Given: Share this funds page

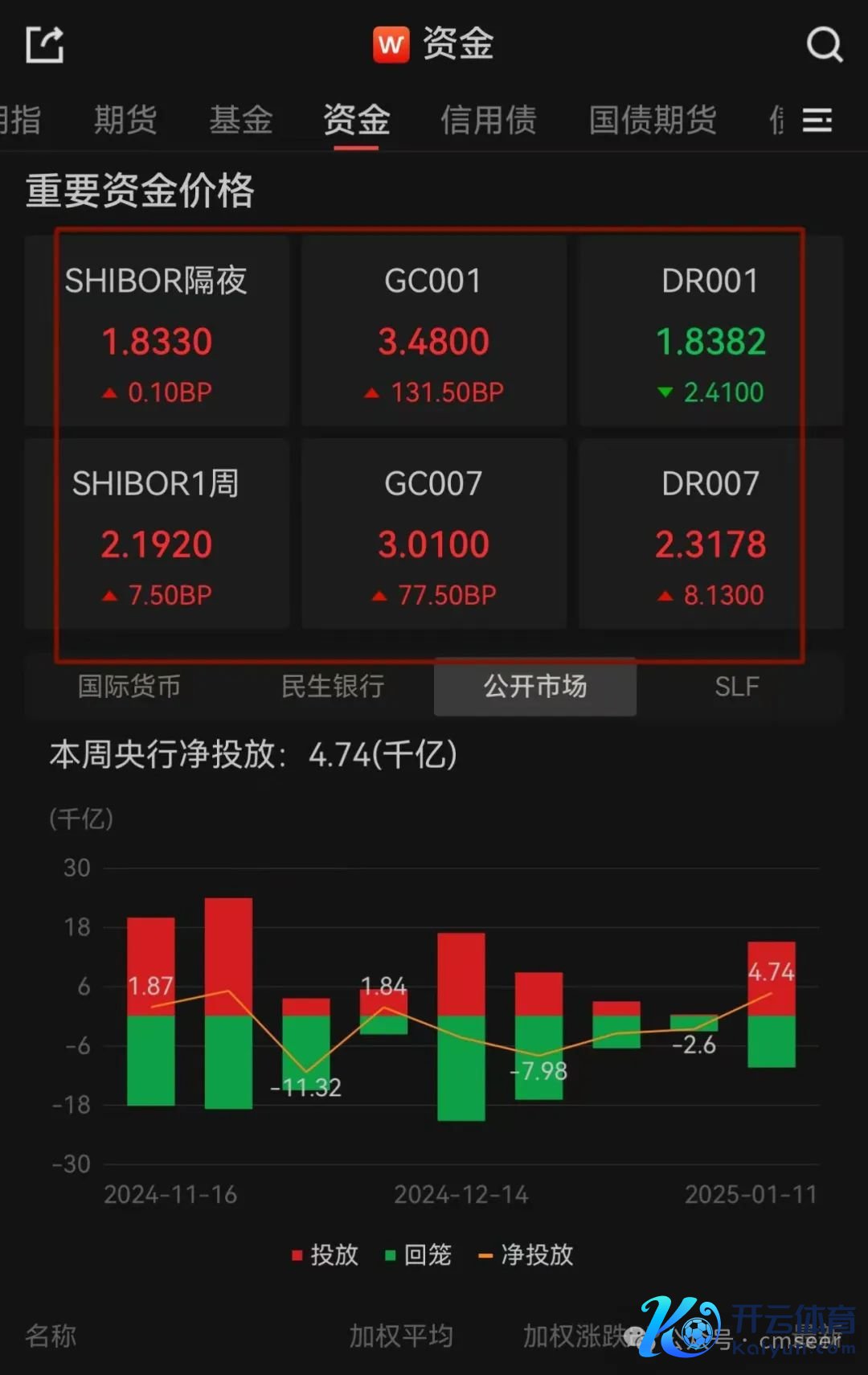Looking at the screenshot, I should click(45, 44).
